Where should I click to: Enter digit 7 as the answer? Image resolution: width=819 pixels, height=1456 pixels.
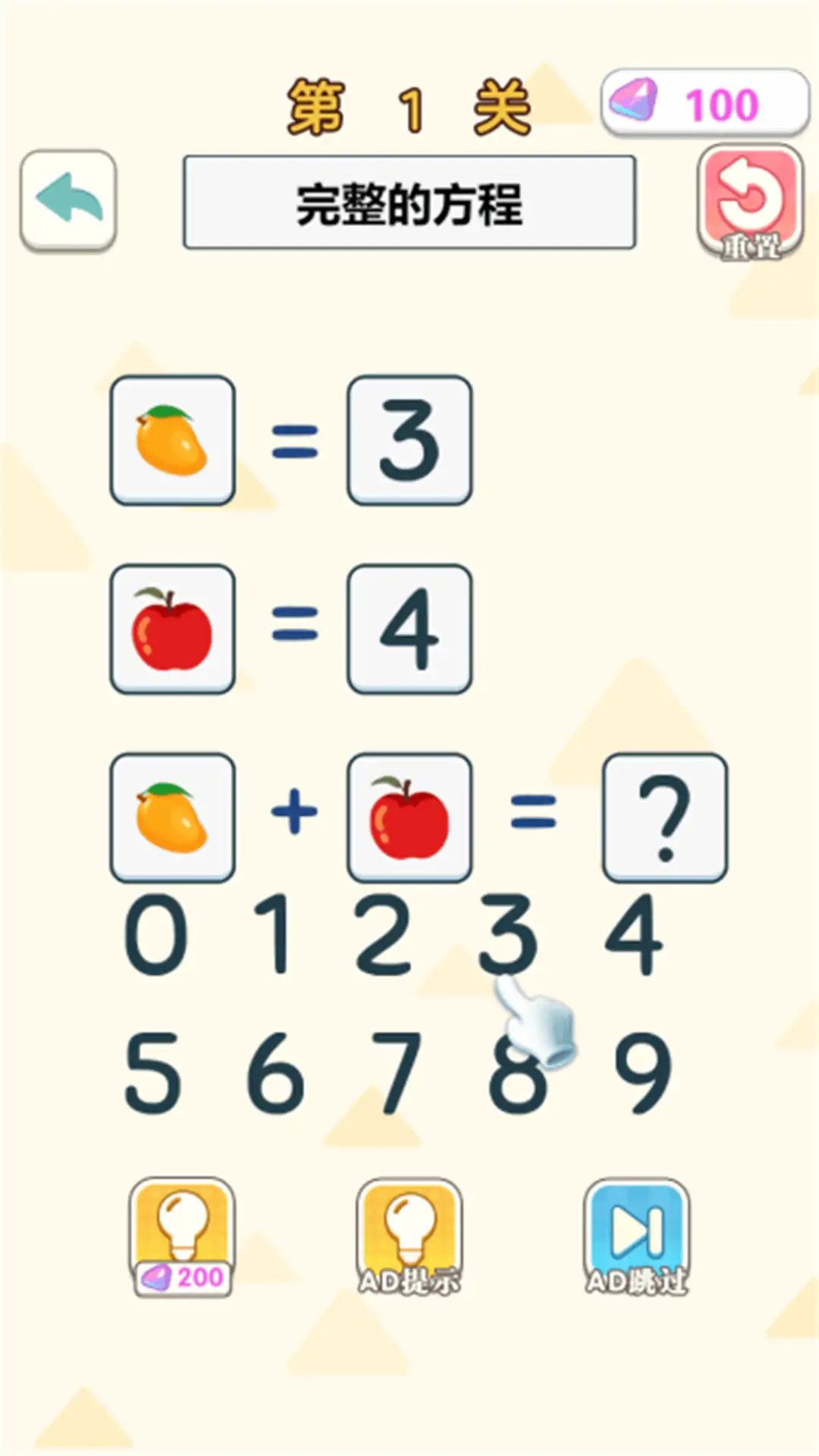coord(396,1073)
